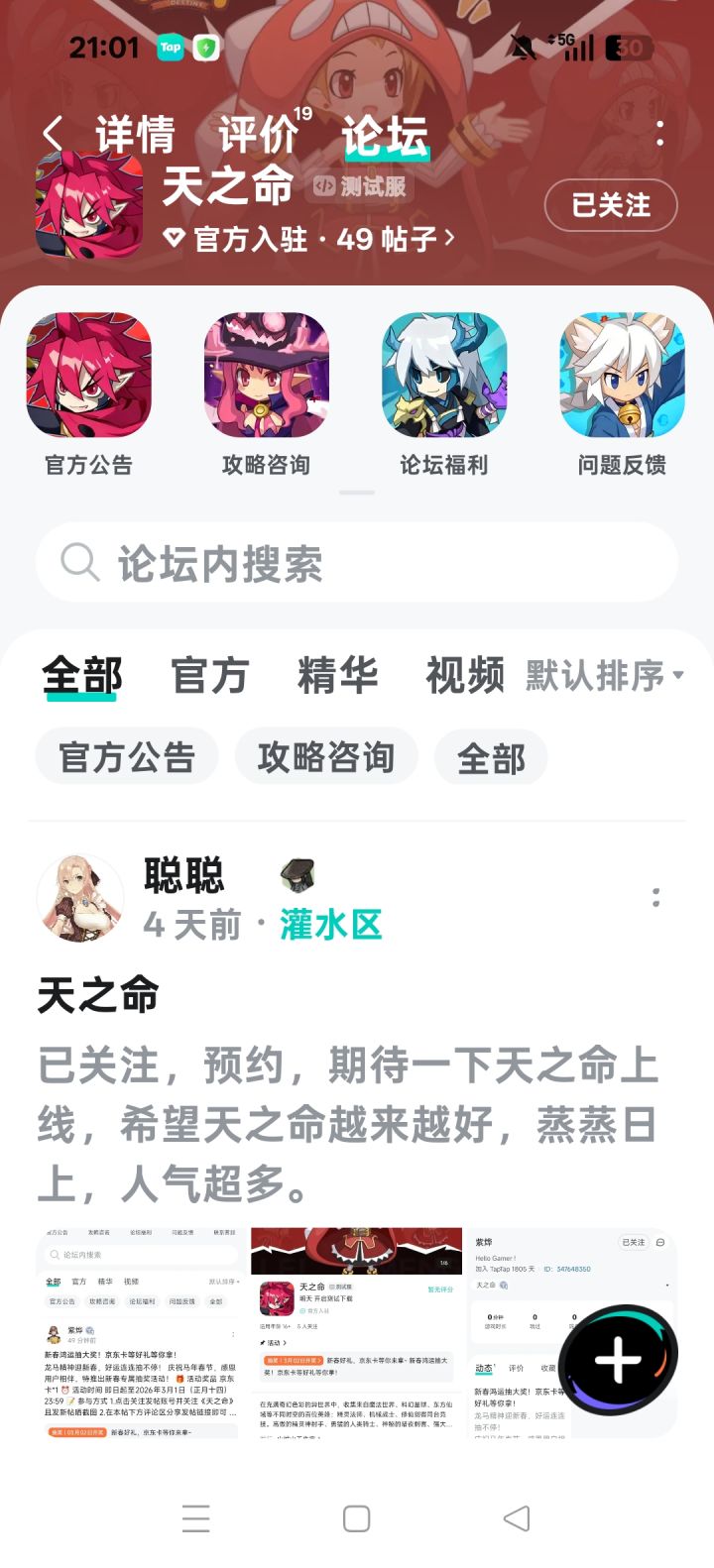Tap the 论坛内搜索 search field
Screen dimensions: 714x1568
click(357, 561)
